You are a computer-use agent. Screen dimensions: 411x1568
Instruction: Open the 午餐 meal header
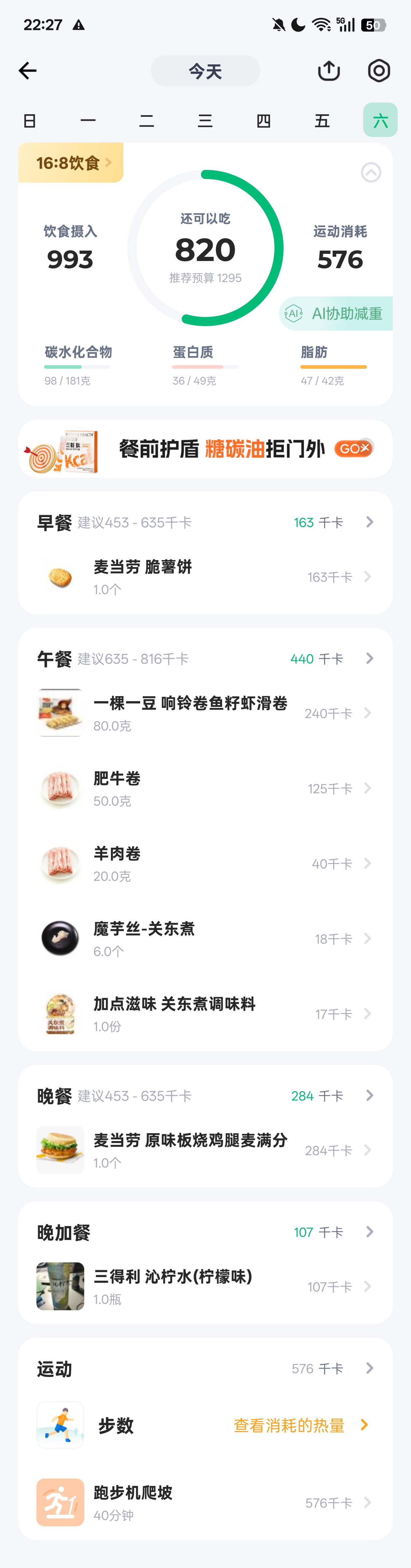(x=205, y=659)
